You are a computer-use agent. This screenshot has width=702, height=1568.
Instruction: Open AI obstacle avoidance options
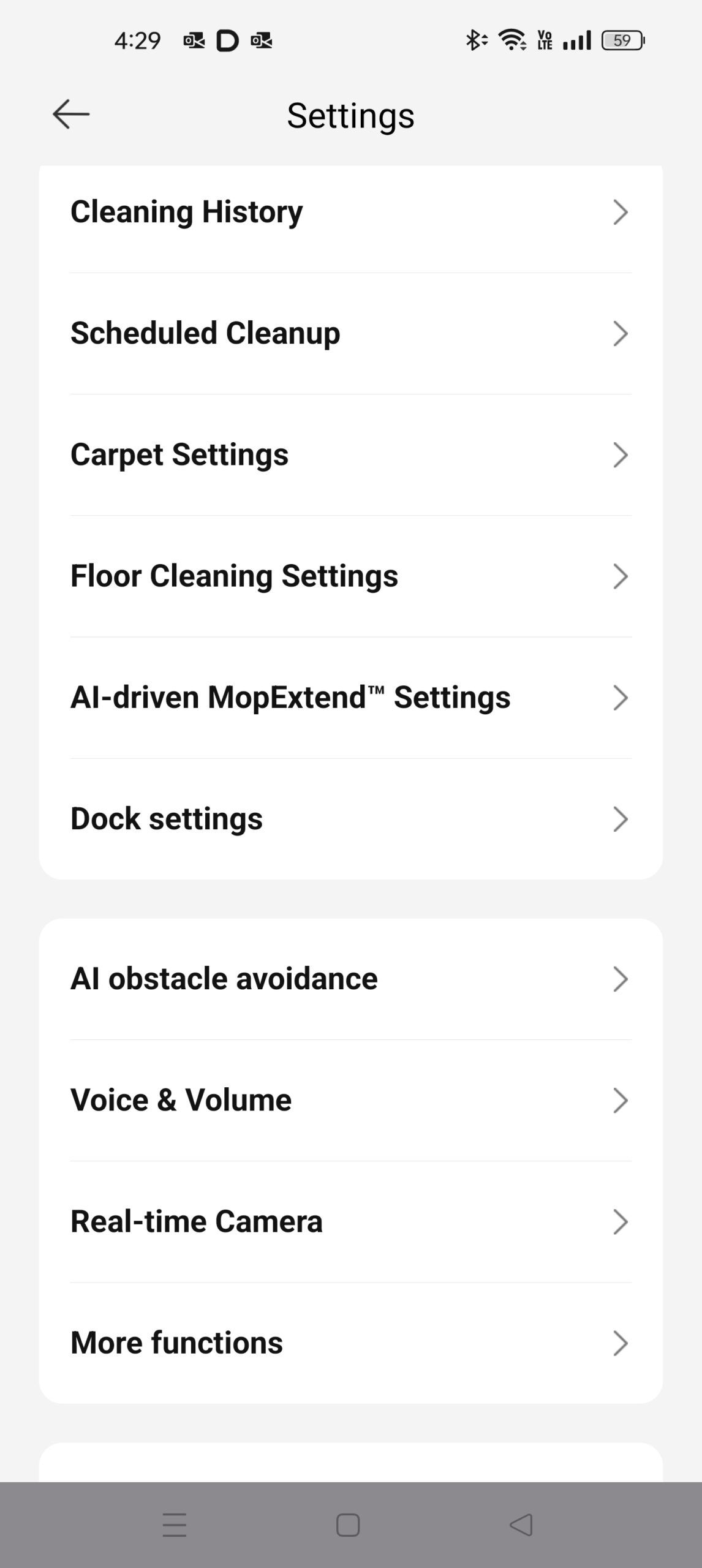(350, 979)
